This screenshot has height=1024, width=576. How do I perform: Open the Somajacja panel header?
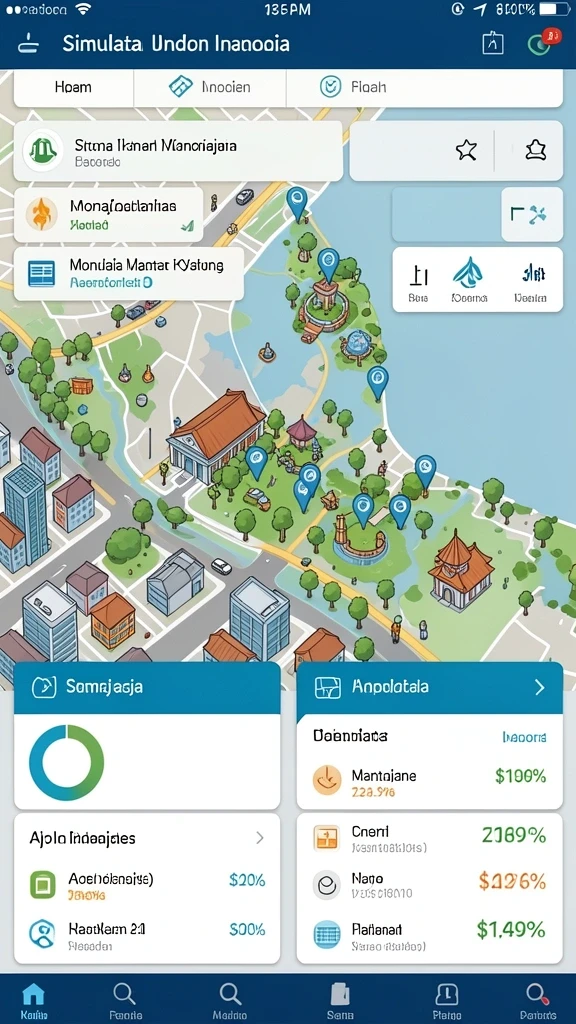pos(147,688)
